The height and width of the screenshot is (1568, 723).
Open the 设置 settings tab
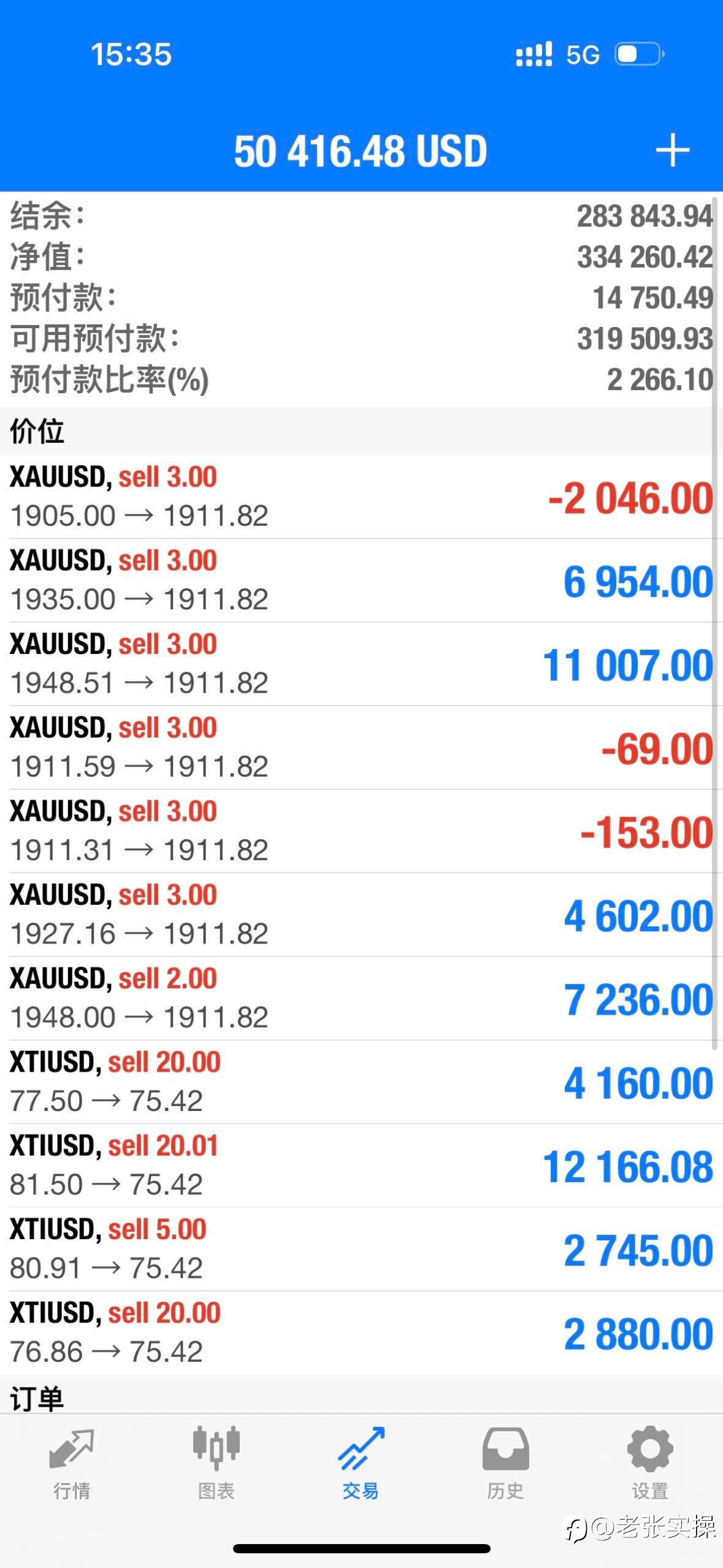pyautogui.click(x=650, y=1464)
